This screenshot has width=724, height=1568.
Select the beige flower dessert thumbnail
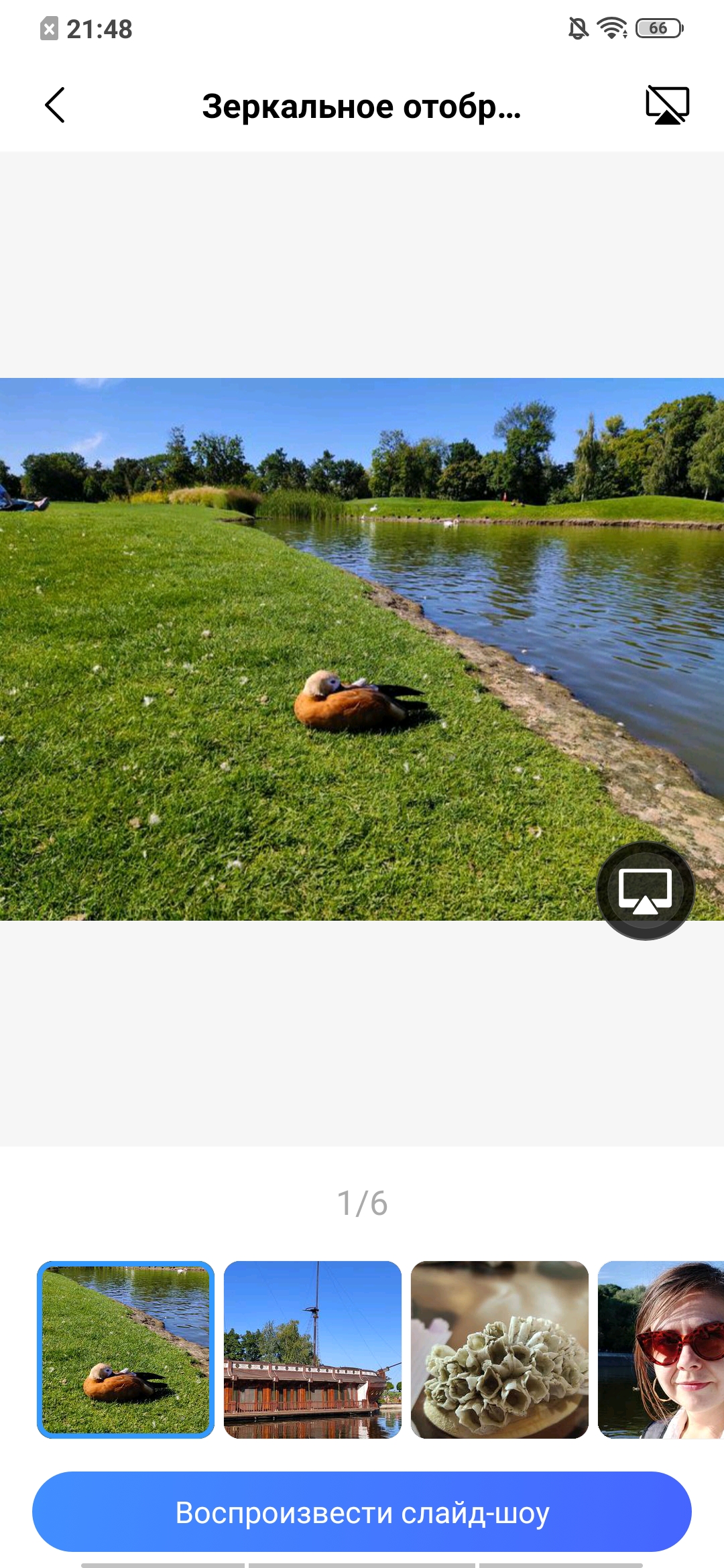[x=499, y=1350]
